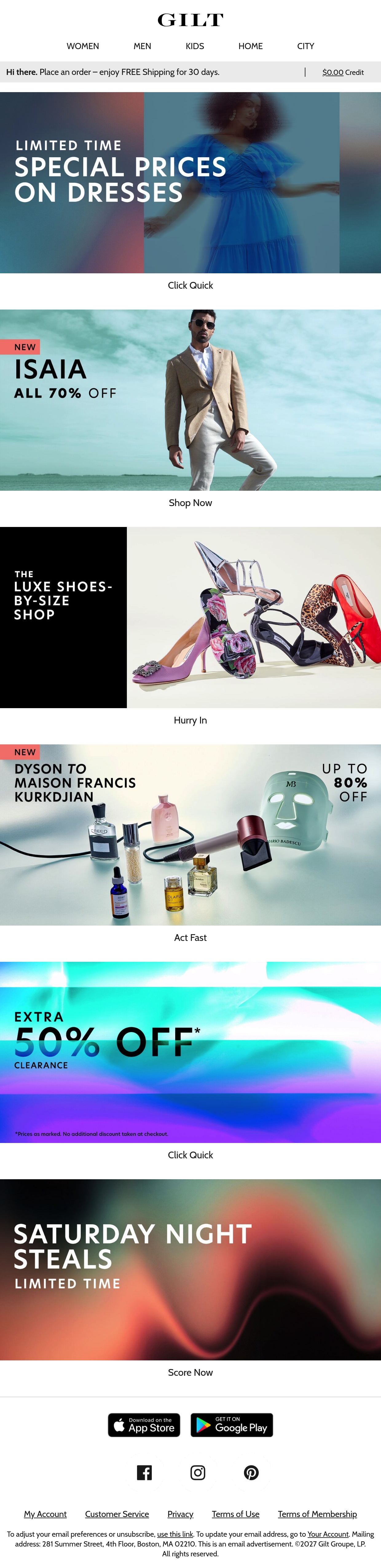Screen dimensions: 381x1568
Task: Open the CITY section
Action: click(305, 46)
